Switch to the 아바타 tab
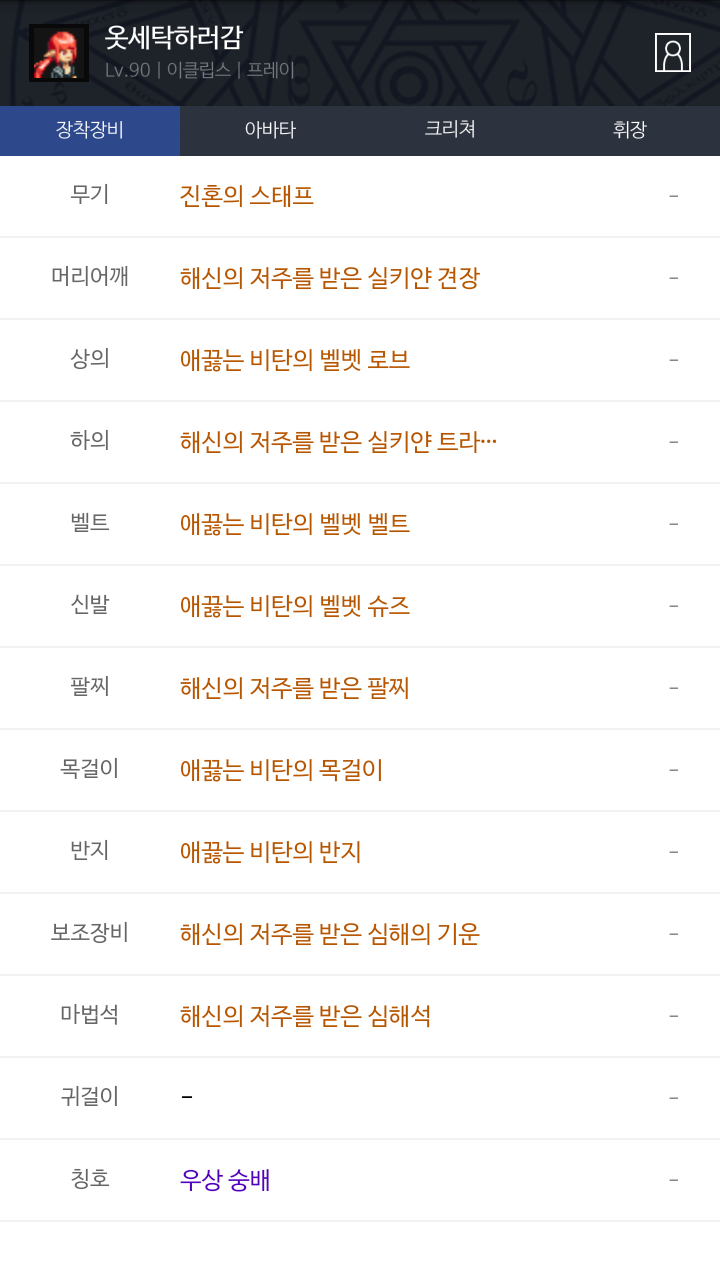 click(x=270, y=130)
